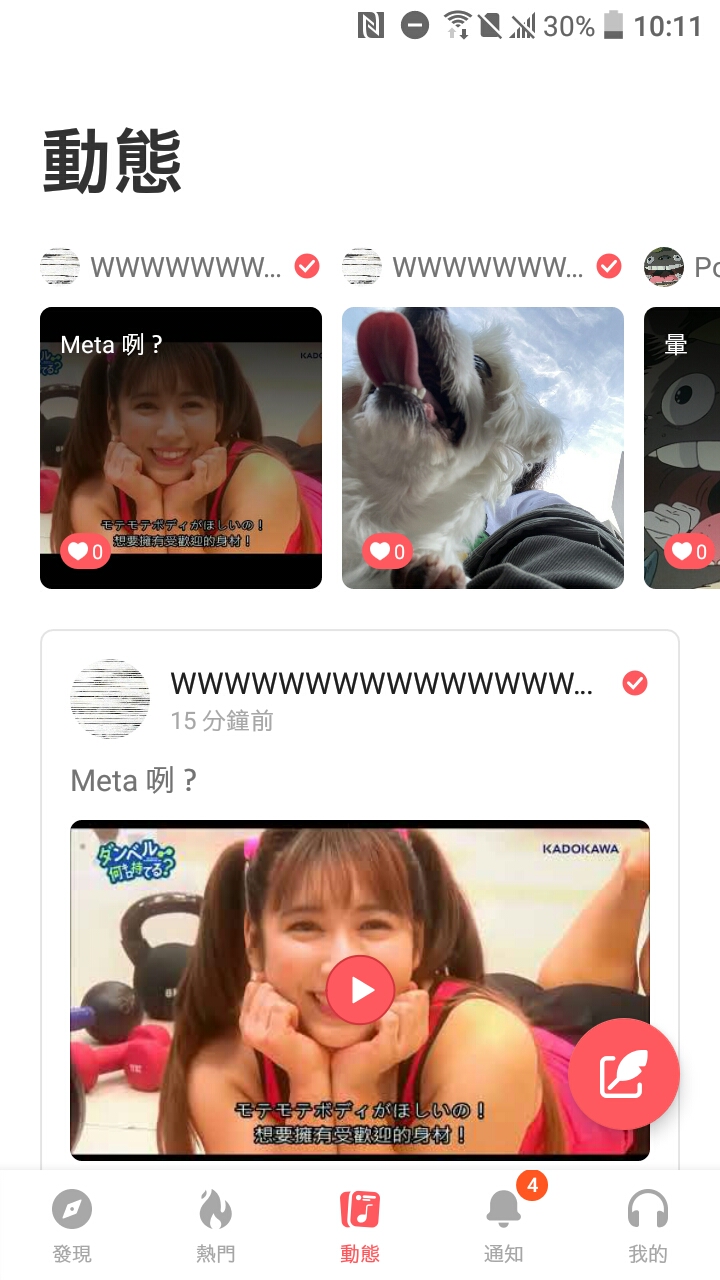Open the 通知 notifications tab
The image size is (720, 1280).
pos(504,1226)
